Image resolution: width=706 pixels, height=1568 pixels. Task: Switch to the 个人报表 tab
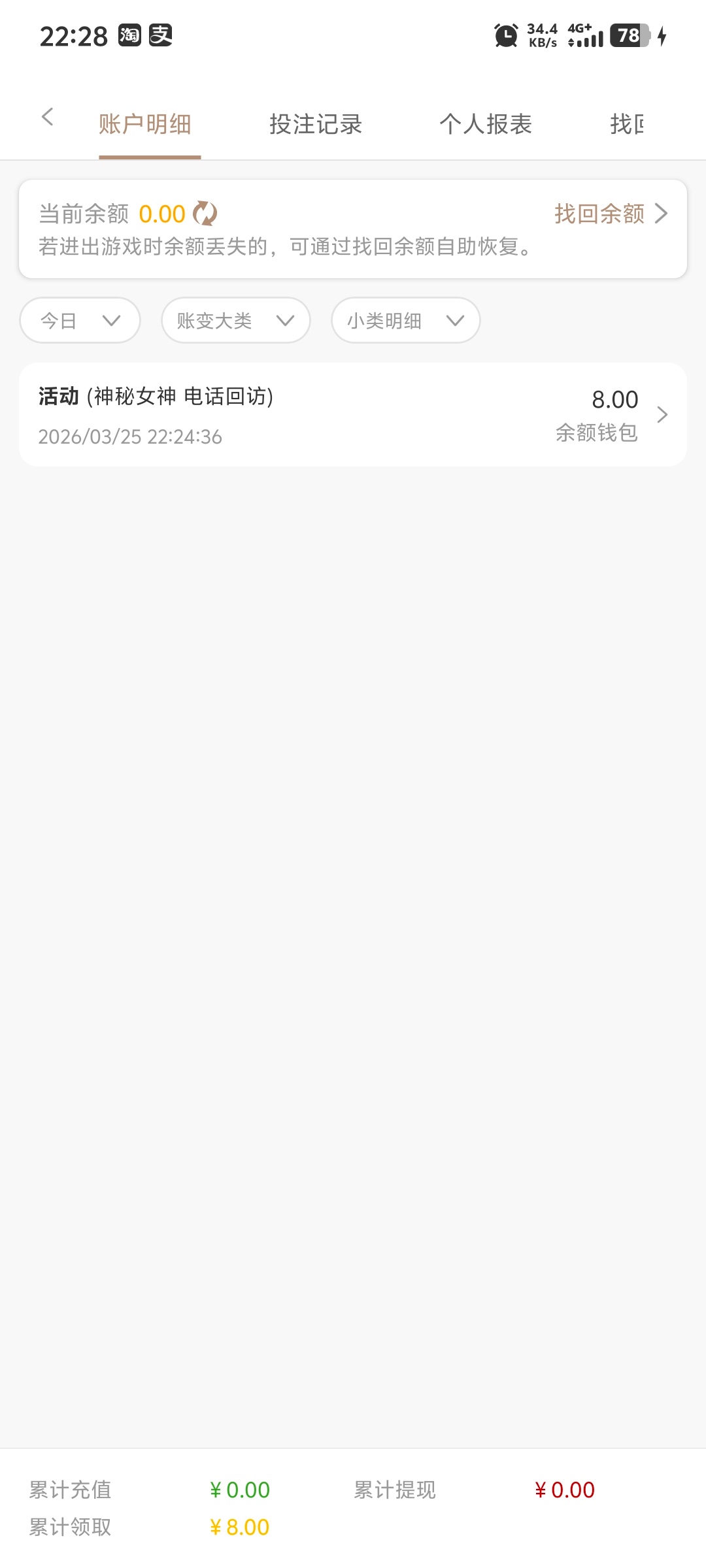pyautogui.click(x=486, y=124)
